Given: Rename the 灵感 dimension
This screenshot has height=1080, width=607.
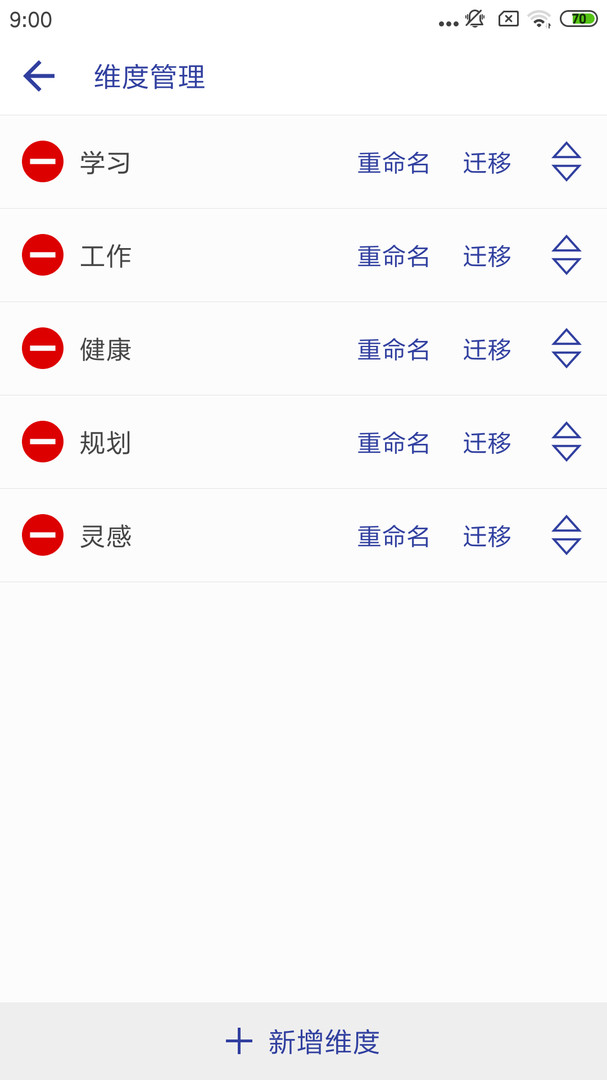Looking at the screenshot, I should point(394,536).
